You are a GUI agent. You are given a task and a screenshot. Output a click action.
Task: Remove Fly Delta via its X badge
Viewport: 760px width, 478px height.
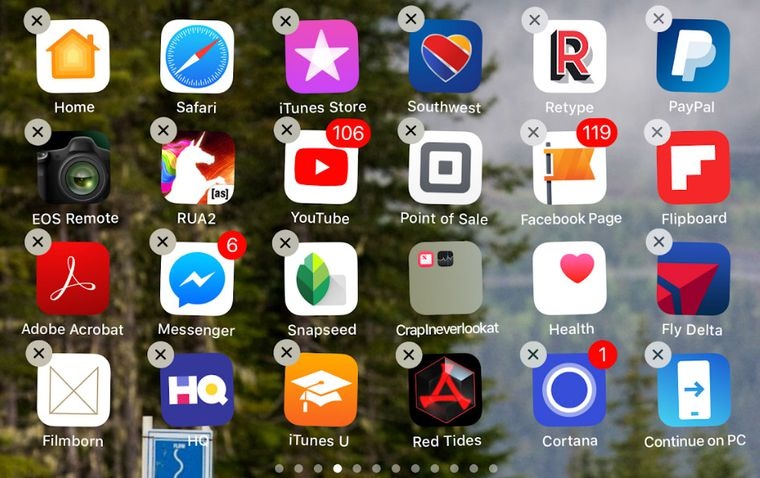coord(657,242)
